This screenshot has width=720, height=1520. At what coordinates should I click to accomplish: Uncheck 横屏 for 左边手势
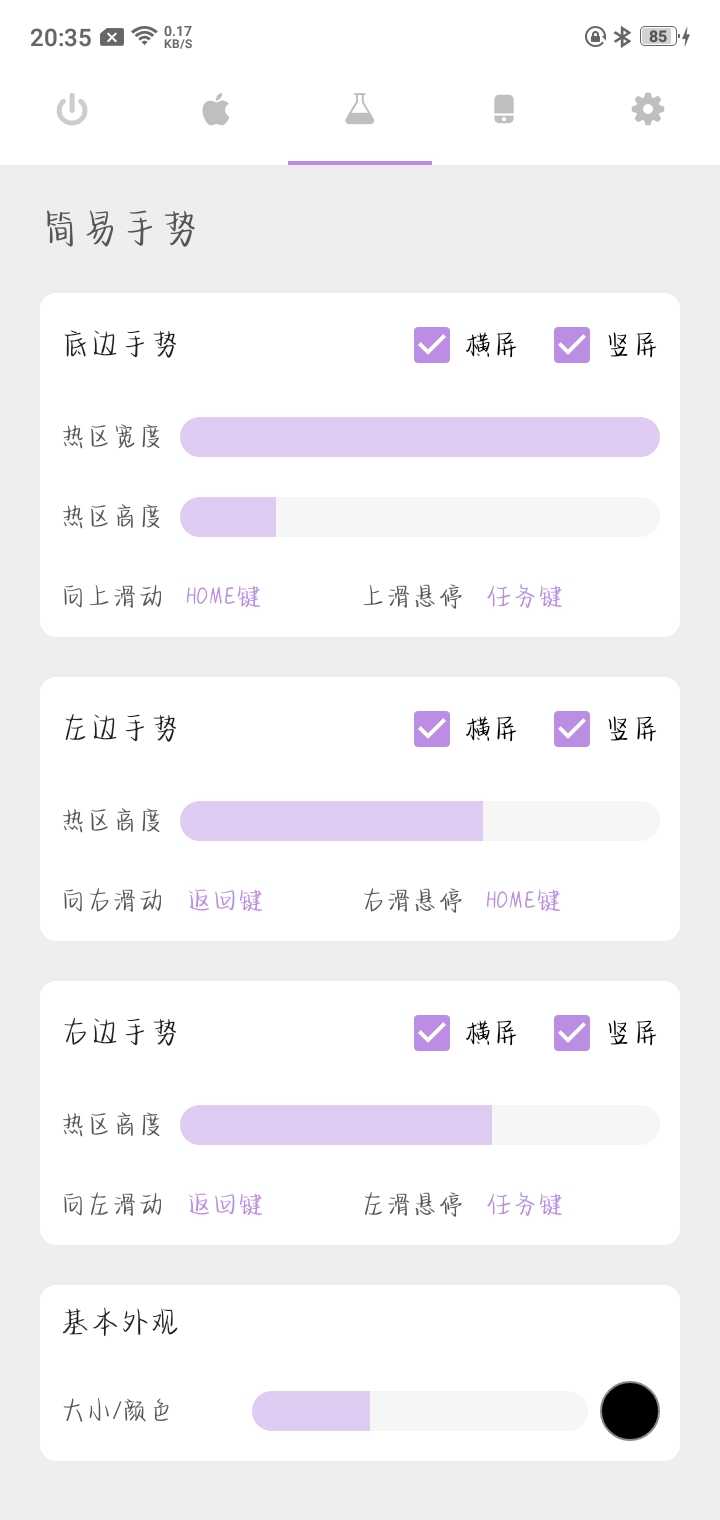(432, 729)
